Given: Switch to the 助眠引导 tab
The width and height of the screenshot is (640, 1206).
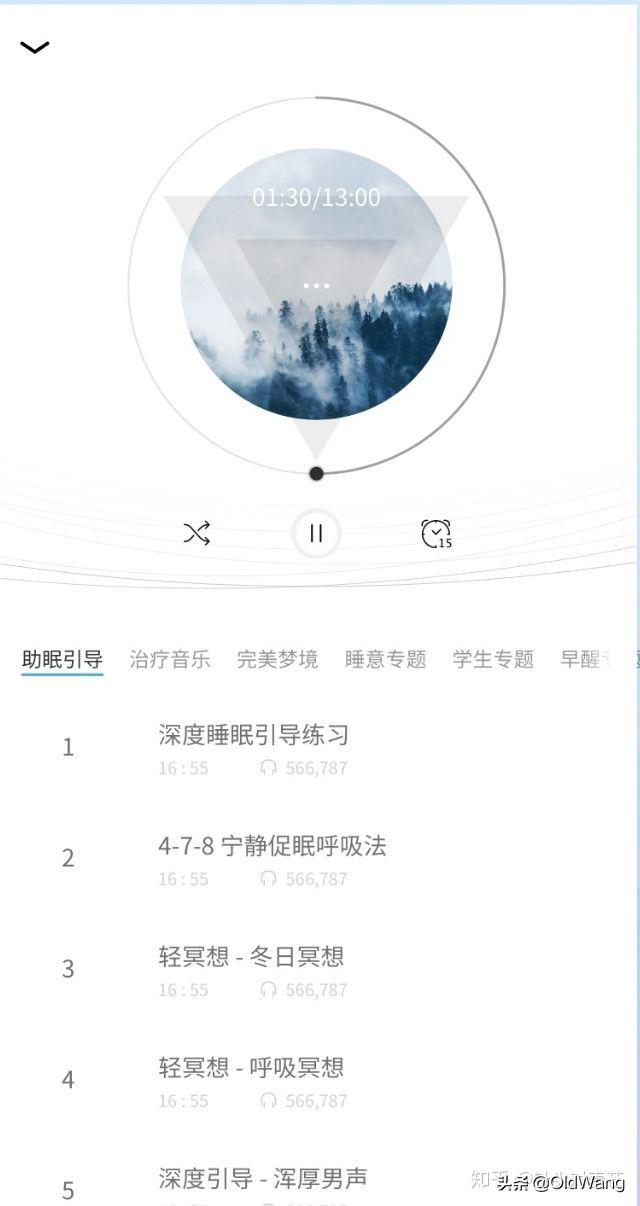Looking at the screenshot, I should pos(62,659).
